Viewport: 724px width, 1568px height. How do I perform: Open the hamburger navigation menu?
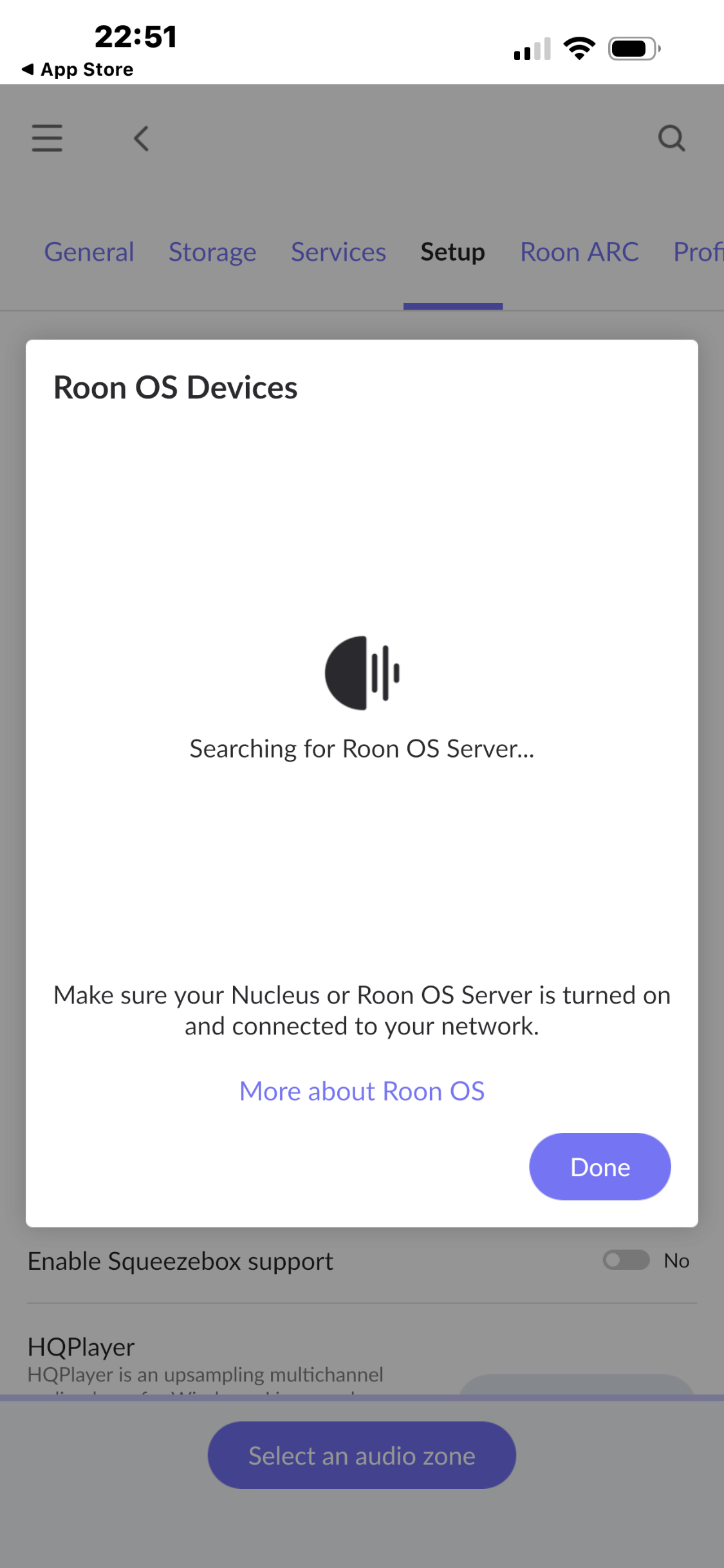(x=46, y=138)
